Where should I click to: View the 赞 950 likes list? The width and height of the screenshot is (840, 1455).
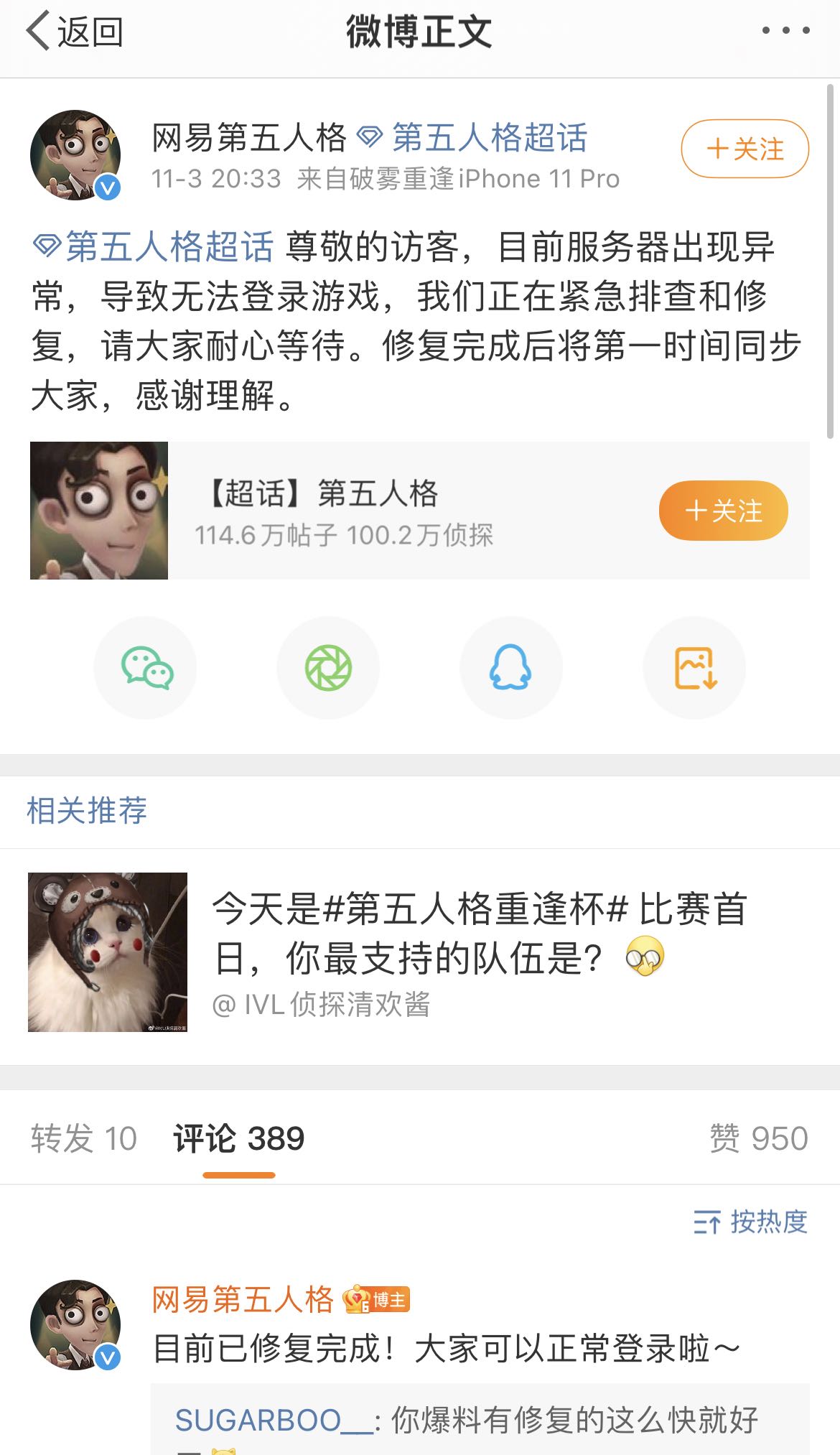click(x=758, y=1138)
